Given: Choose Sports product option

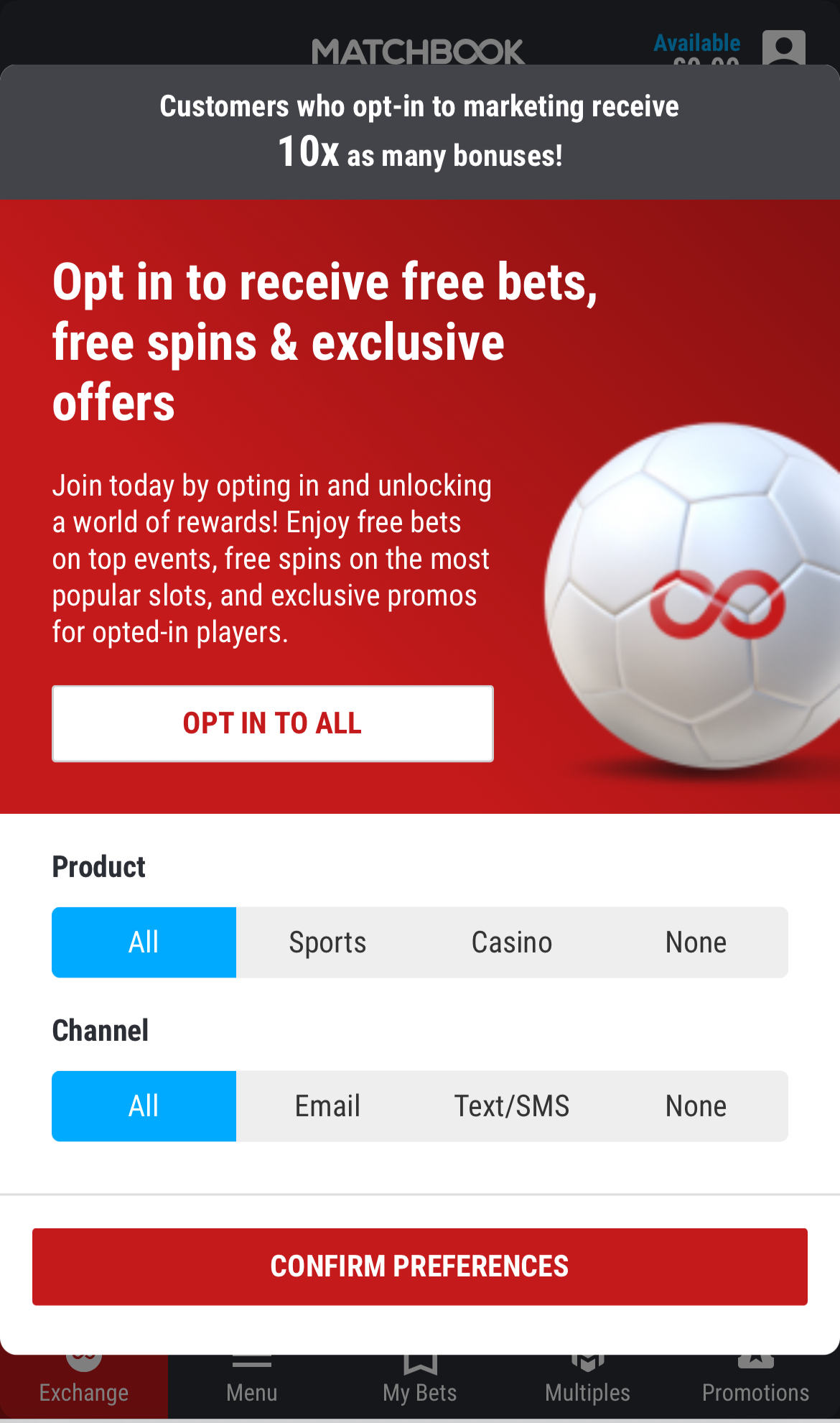Looking at the screenshot, I should click(x=327, y=942).
